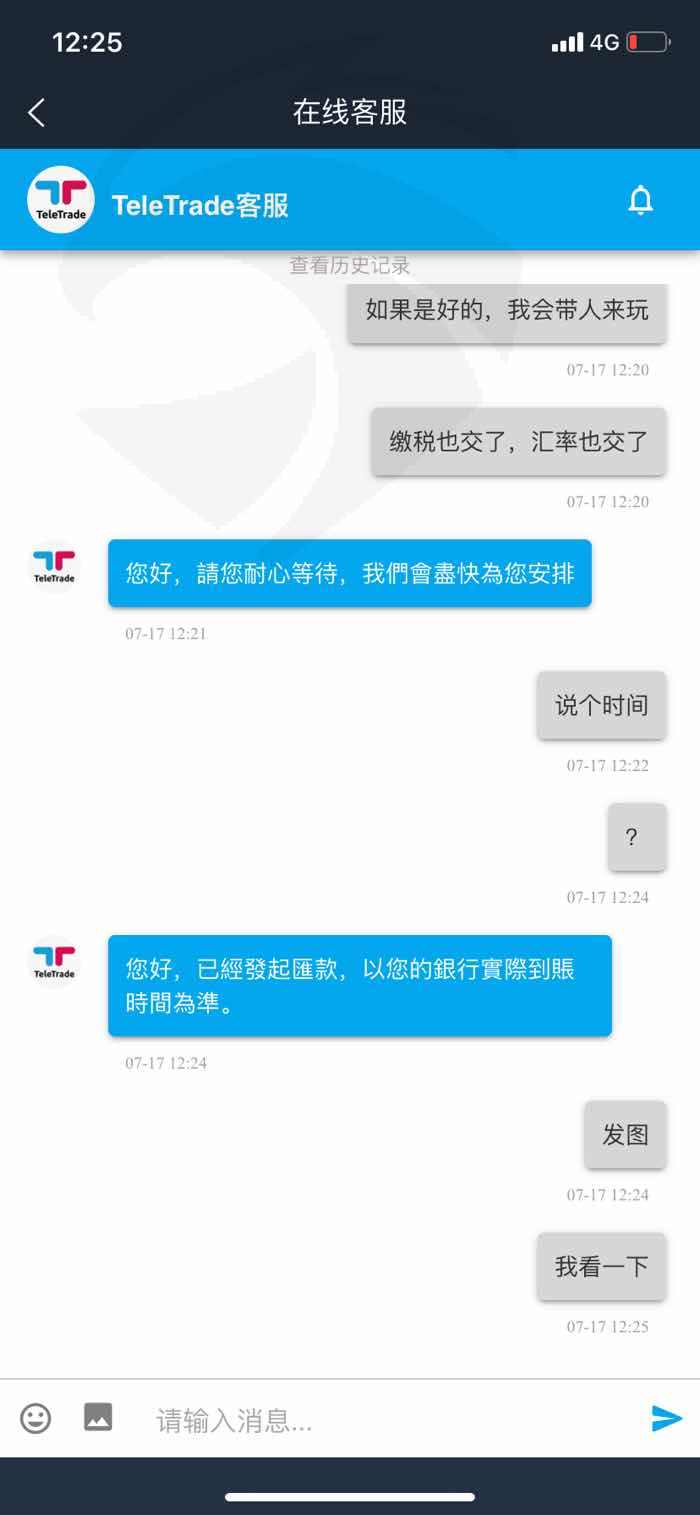Tap 查看历史记录 to view chat history

pos(350,265)
